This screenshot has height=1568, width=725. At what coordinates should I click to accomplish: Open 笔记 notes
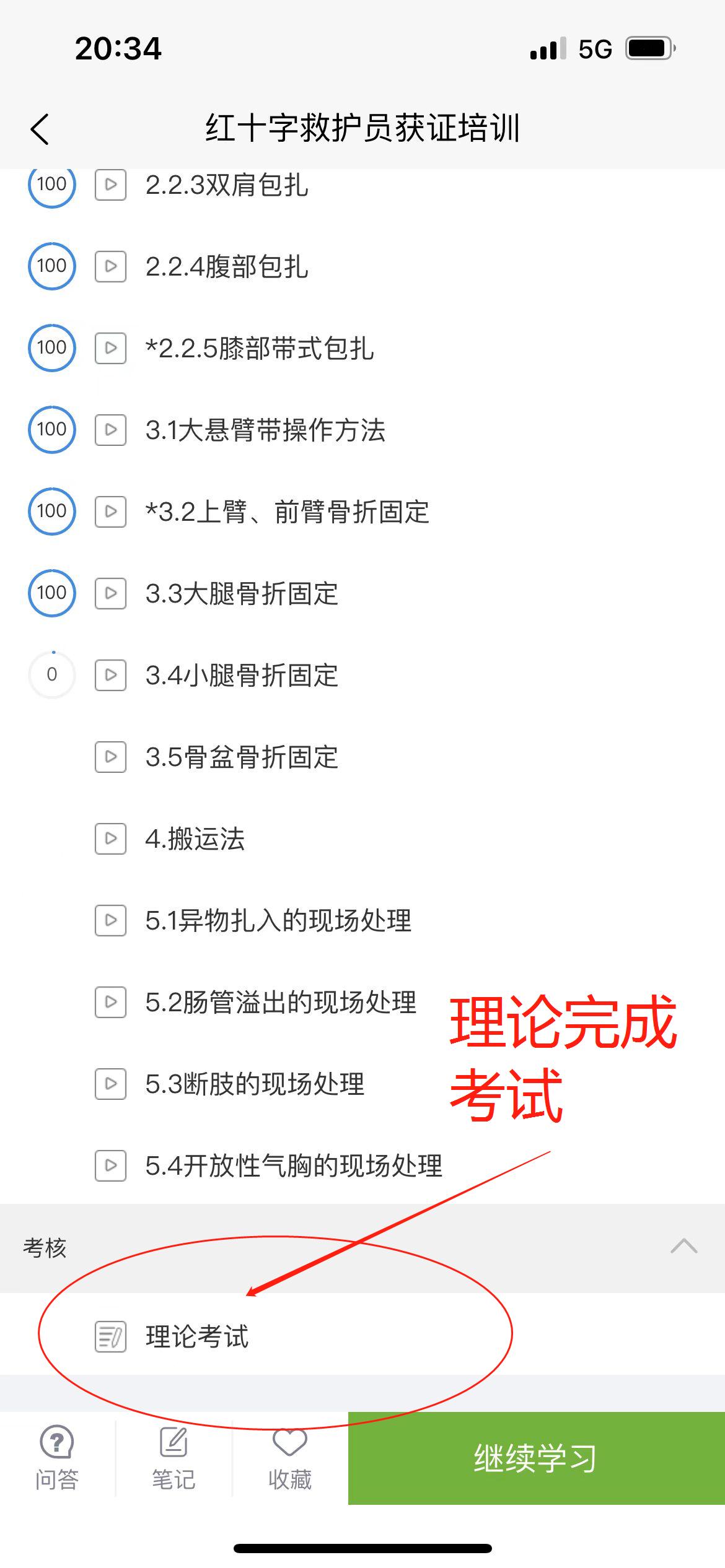pos(174,1459)
